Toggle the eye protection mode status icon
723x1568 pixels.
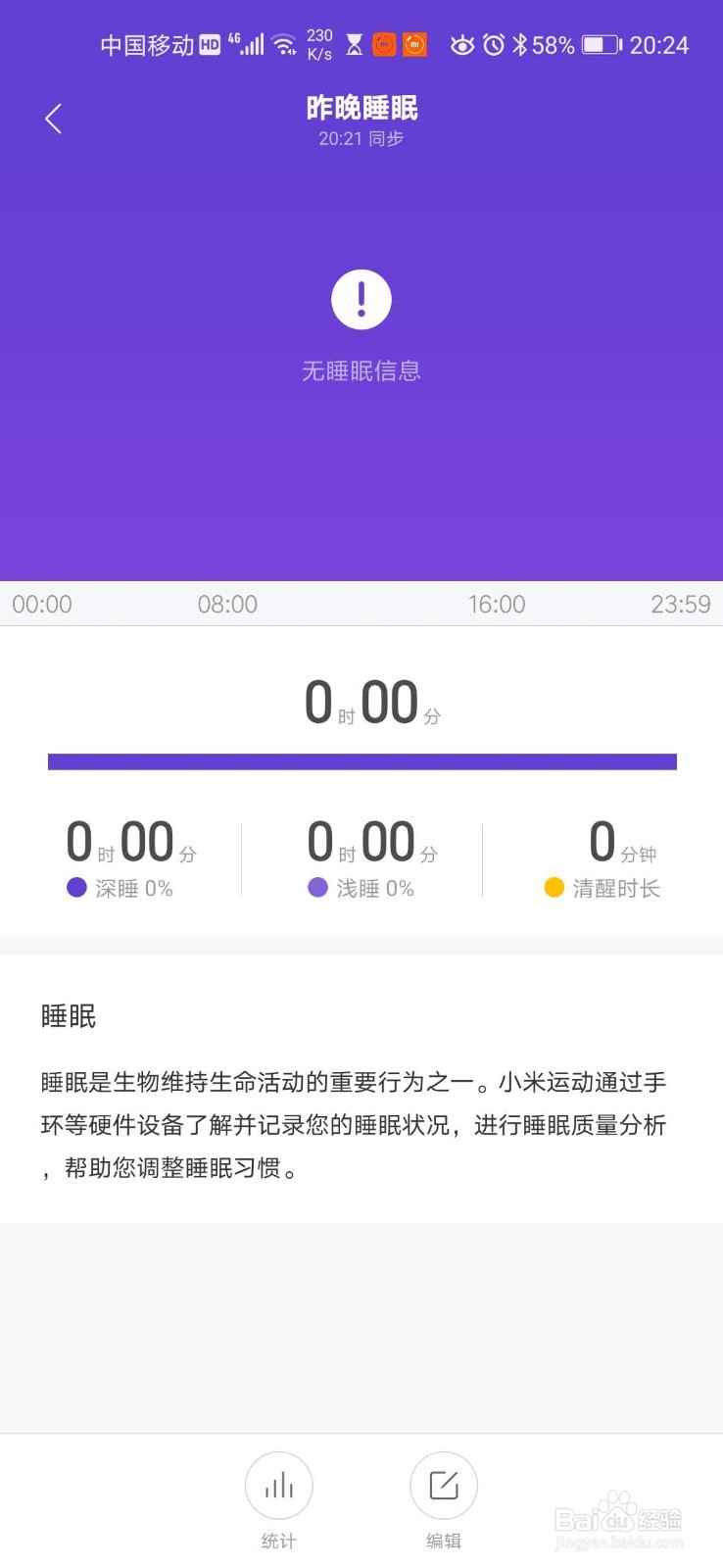coord(460,44)
